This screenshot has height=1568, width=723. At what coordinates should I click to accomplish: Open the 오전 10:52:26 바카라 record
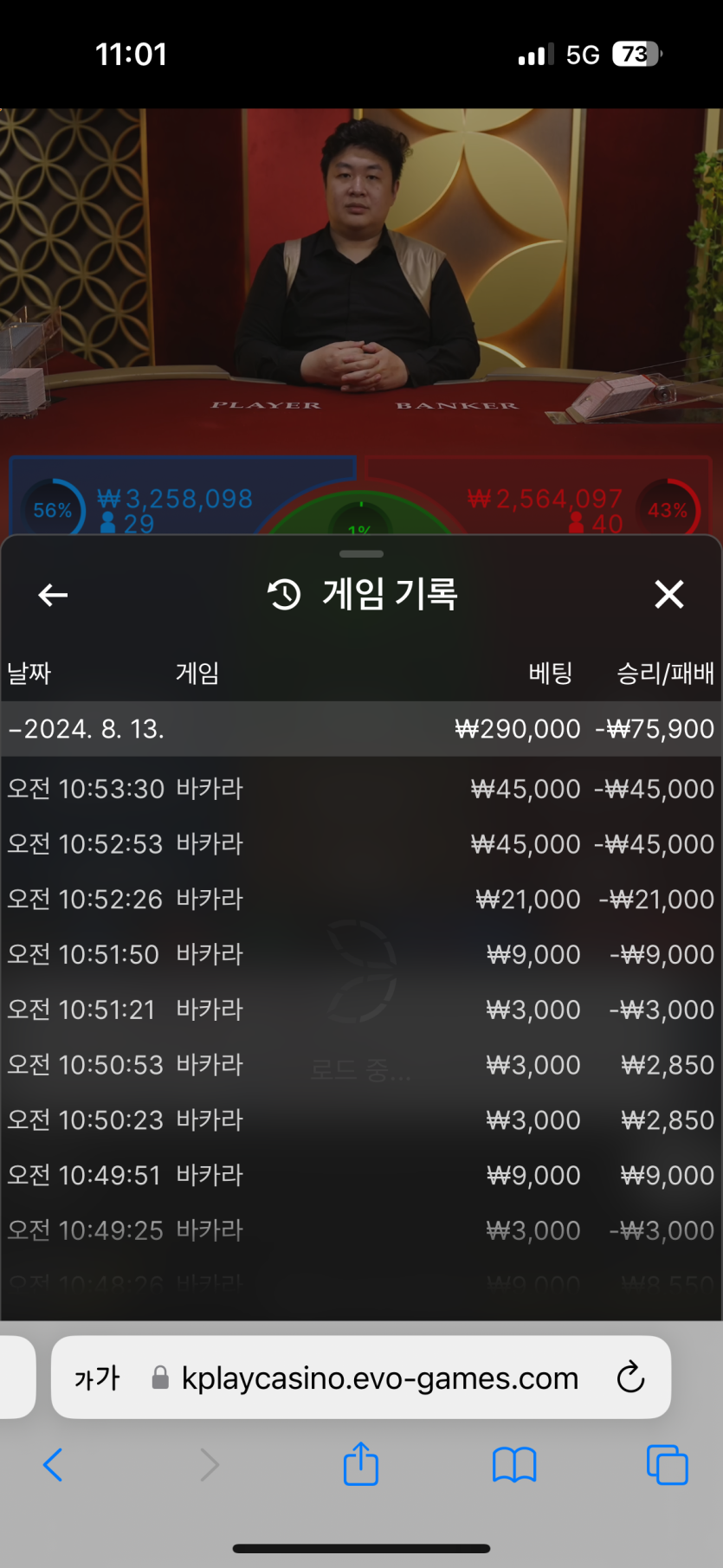[360, 900]
